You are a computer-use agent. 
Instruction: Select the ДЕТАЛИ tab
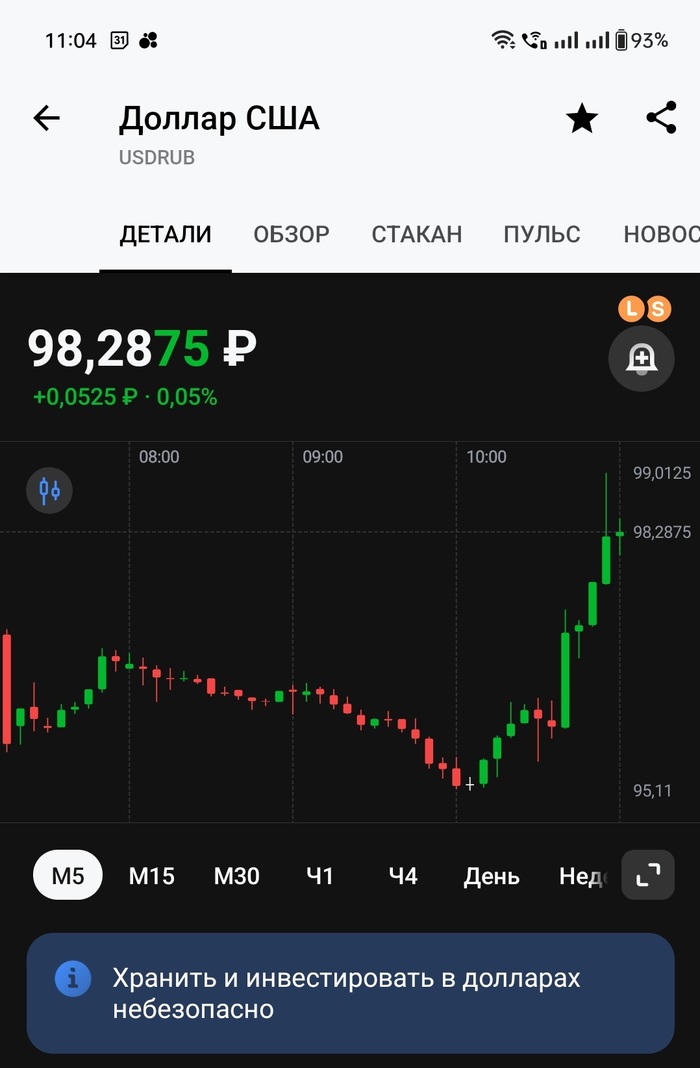(165, 234)
